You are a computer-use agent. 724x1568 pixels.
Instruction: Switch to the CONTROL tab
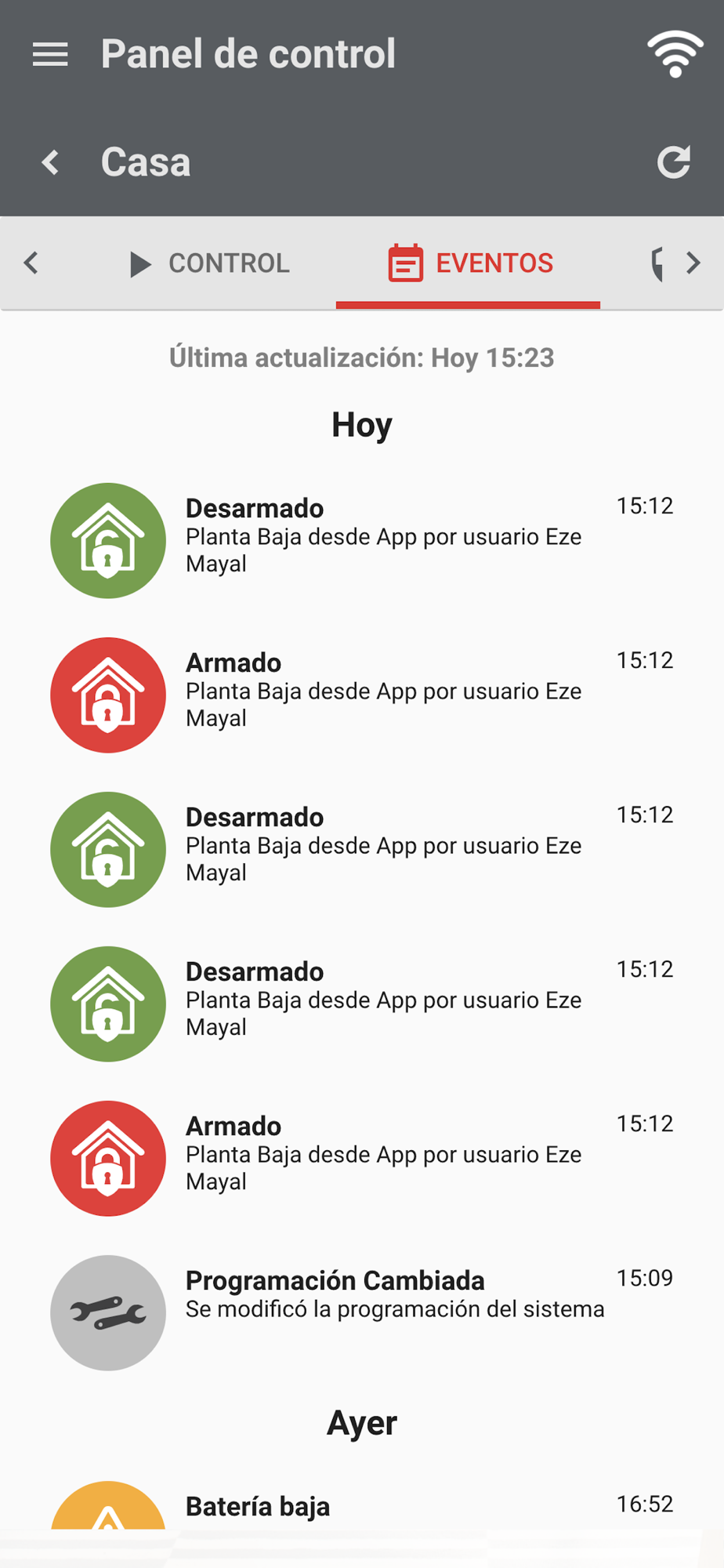[x=208, y=263]
